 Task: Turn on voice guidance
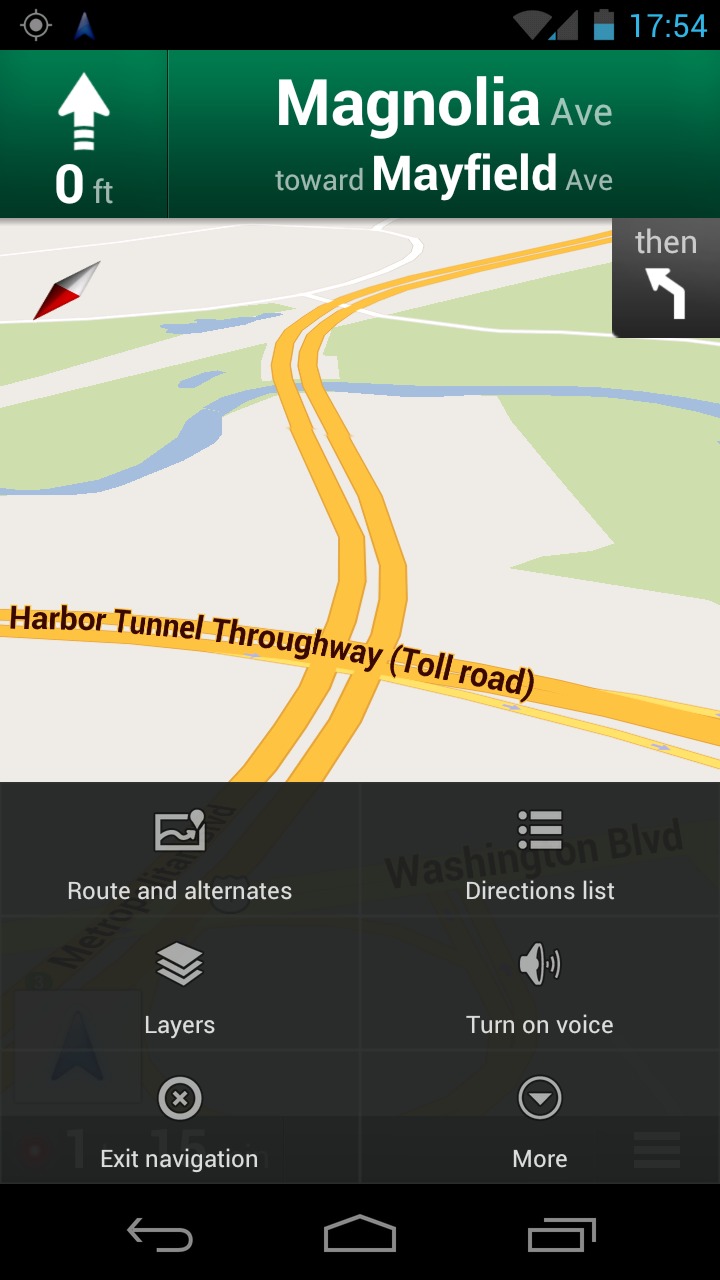click(x=540, y=984)
